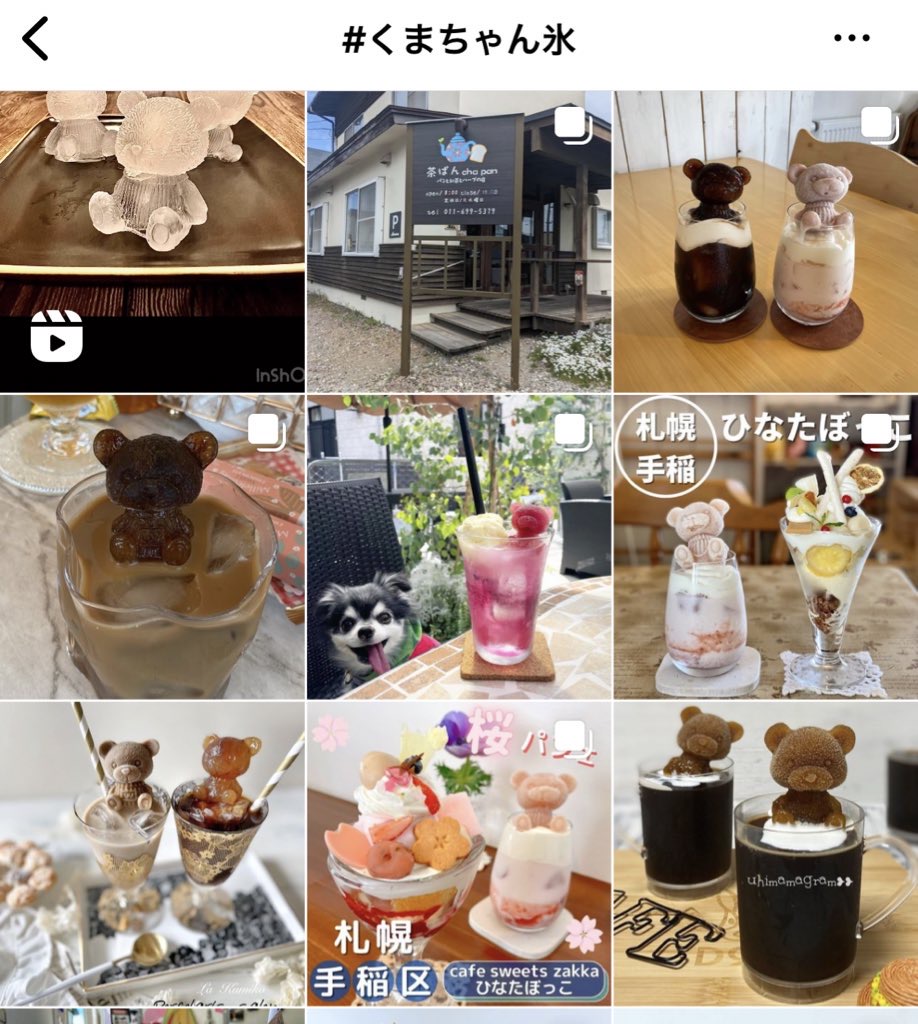Open the post with two glasses and striped straws
This screenshot has width=918, height=1024.
pos(152,854)
